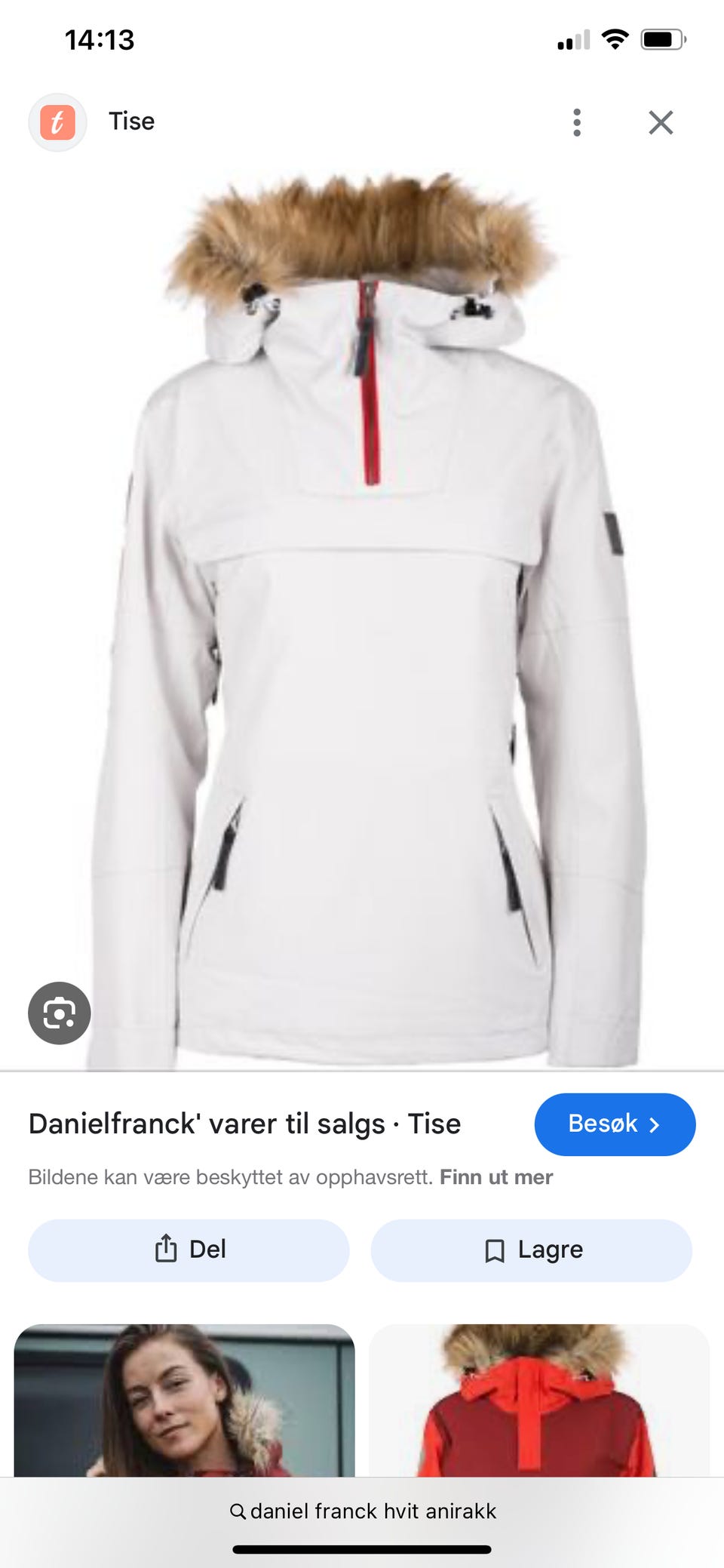Open the three-dot overflow menu
Viewport: 724px width, 1568px height.
point(577,122)
